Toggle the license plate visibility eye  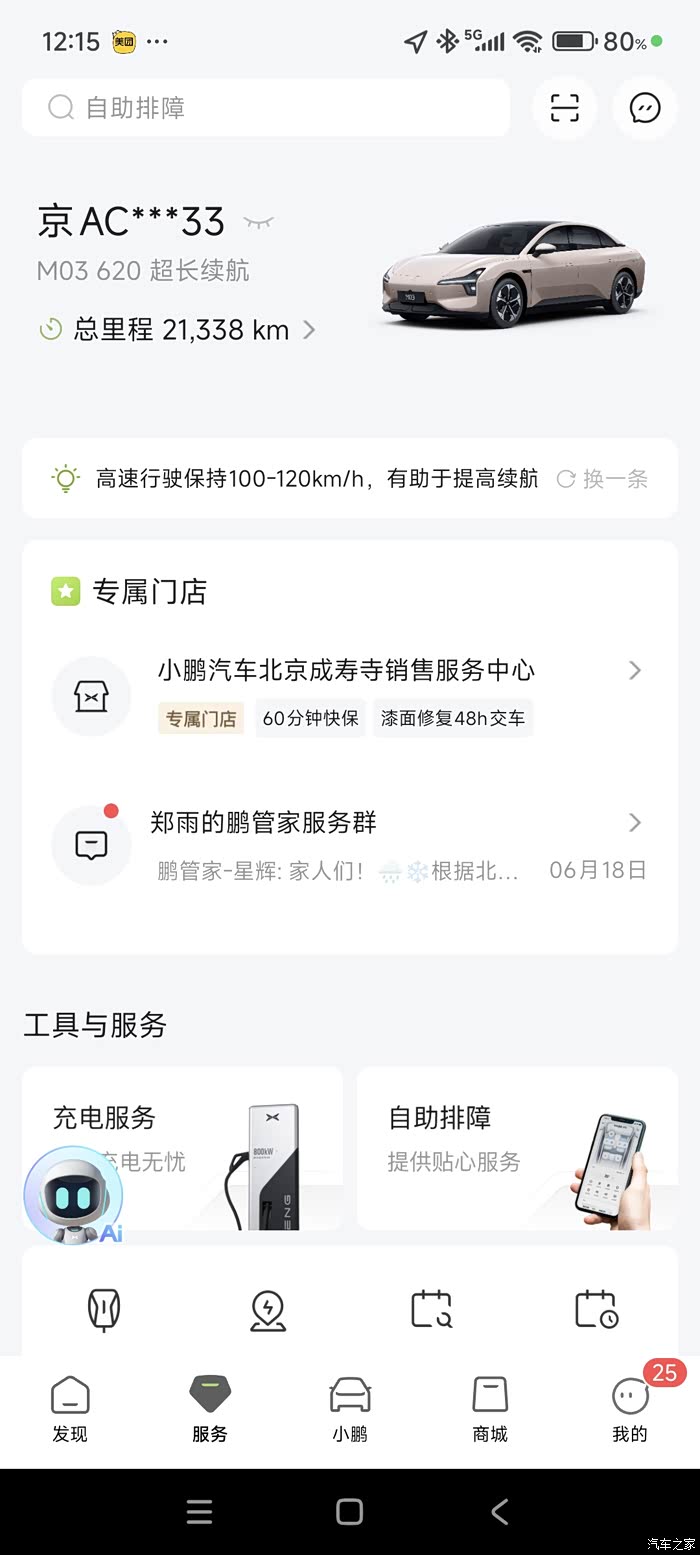click(x=258, y=222)
